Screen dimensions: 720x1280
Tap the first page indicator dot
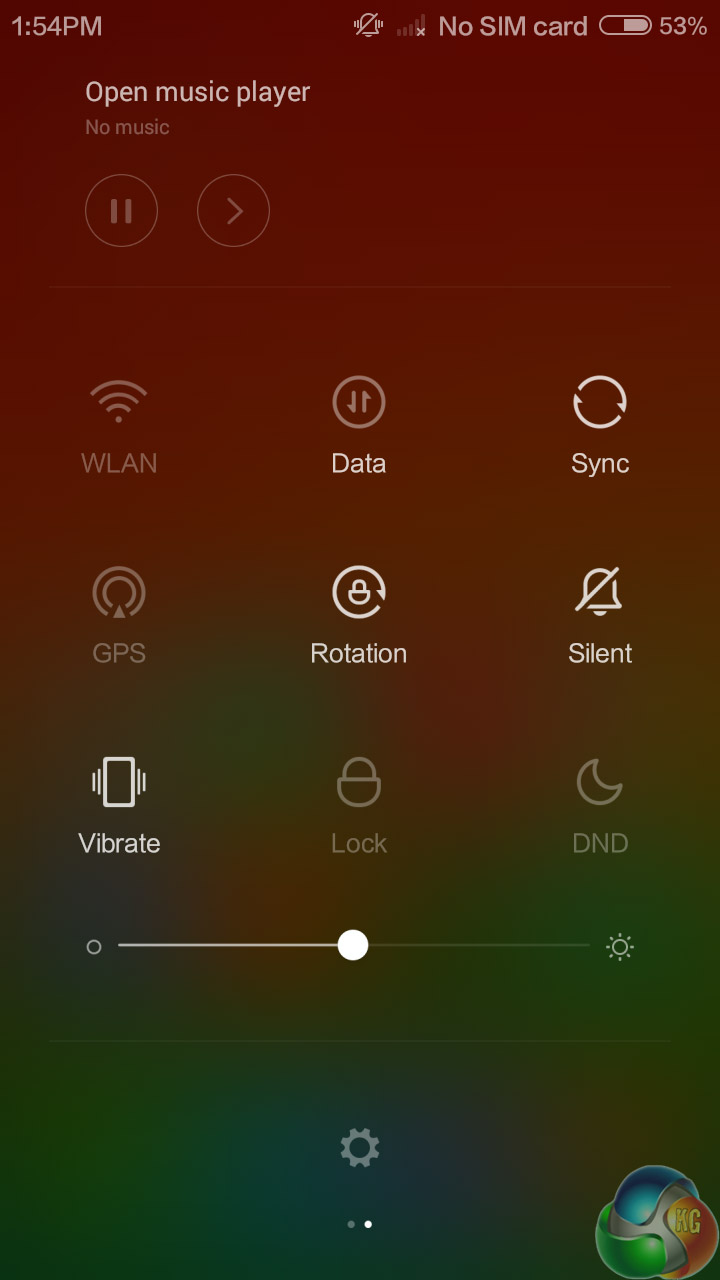350,1224
